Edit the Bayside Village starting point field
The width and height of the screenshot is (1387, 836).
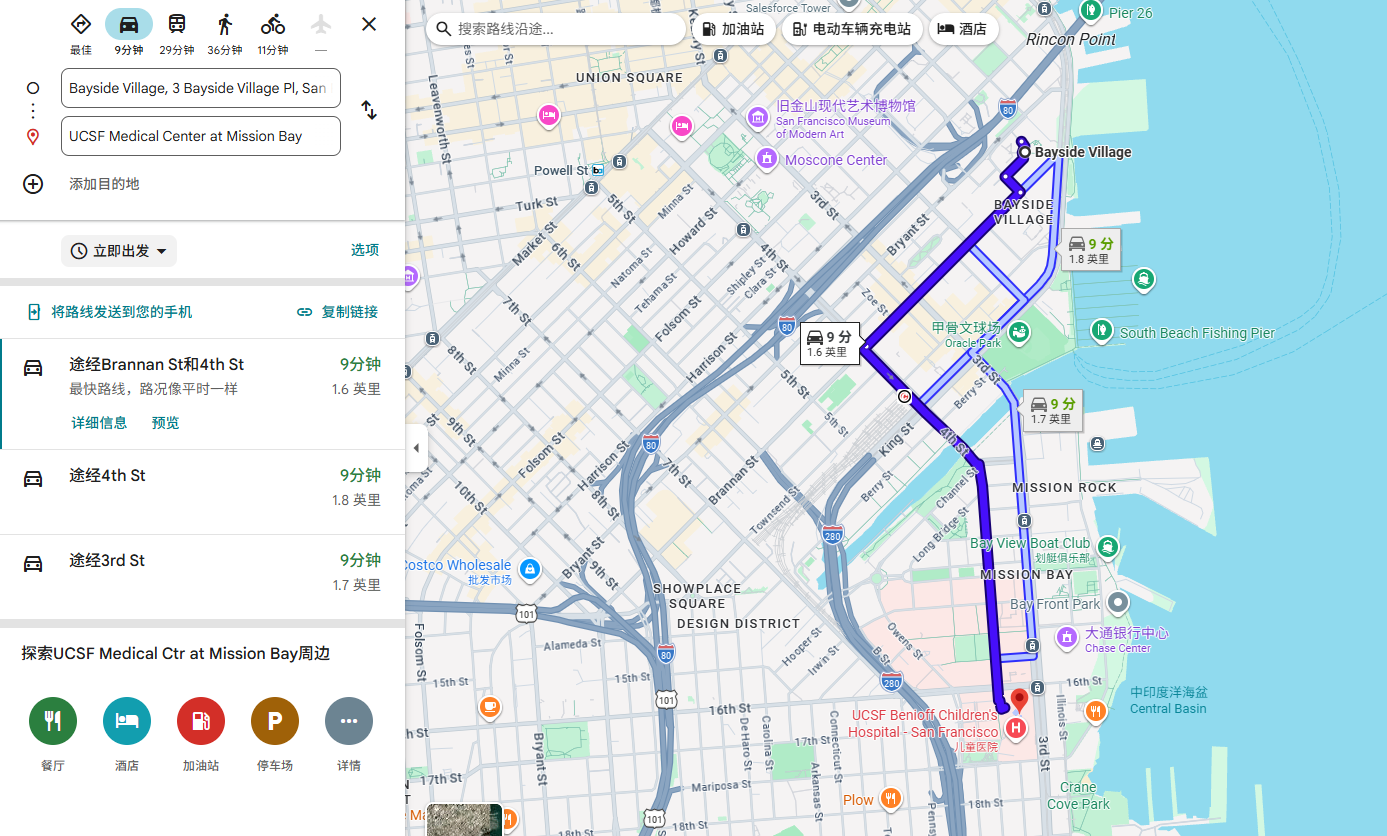[200, 88]
